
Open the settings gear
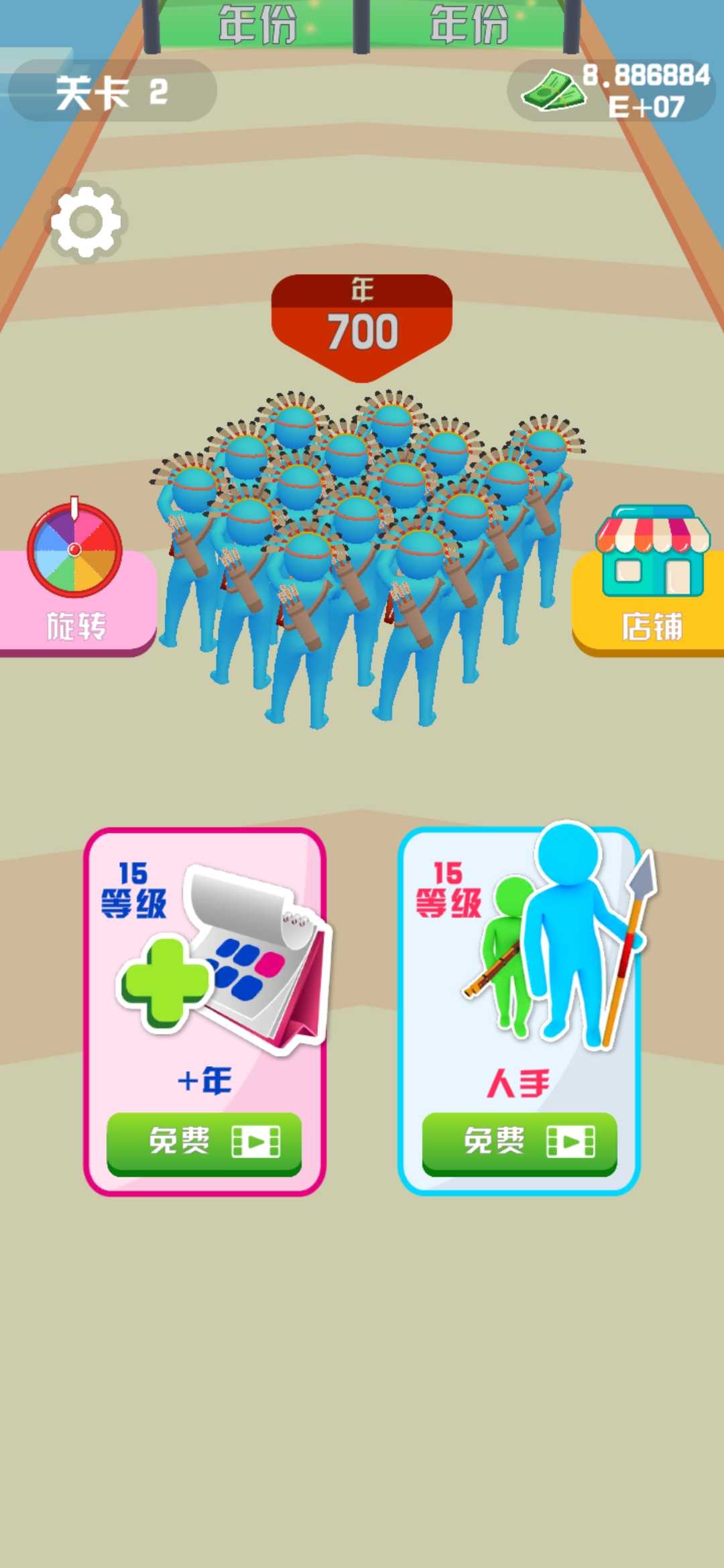(x=86, y=222)
